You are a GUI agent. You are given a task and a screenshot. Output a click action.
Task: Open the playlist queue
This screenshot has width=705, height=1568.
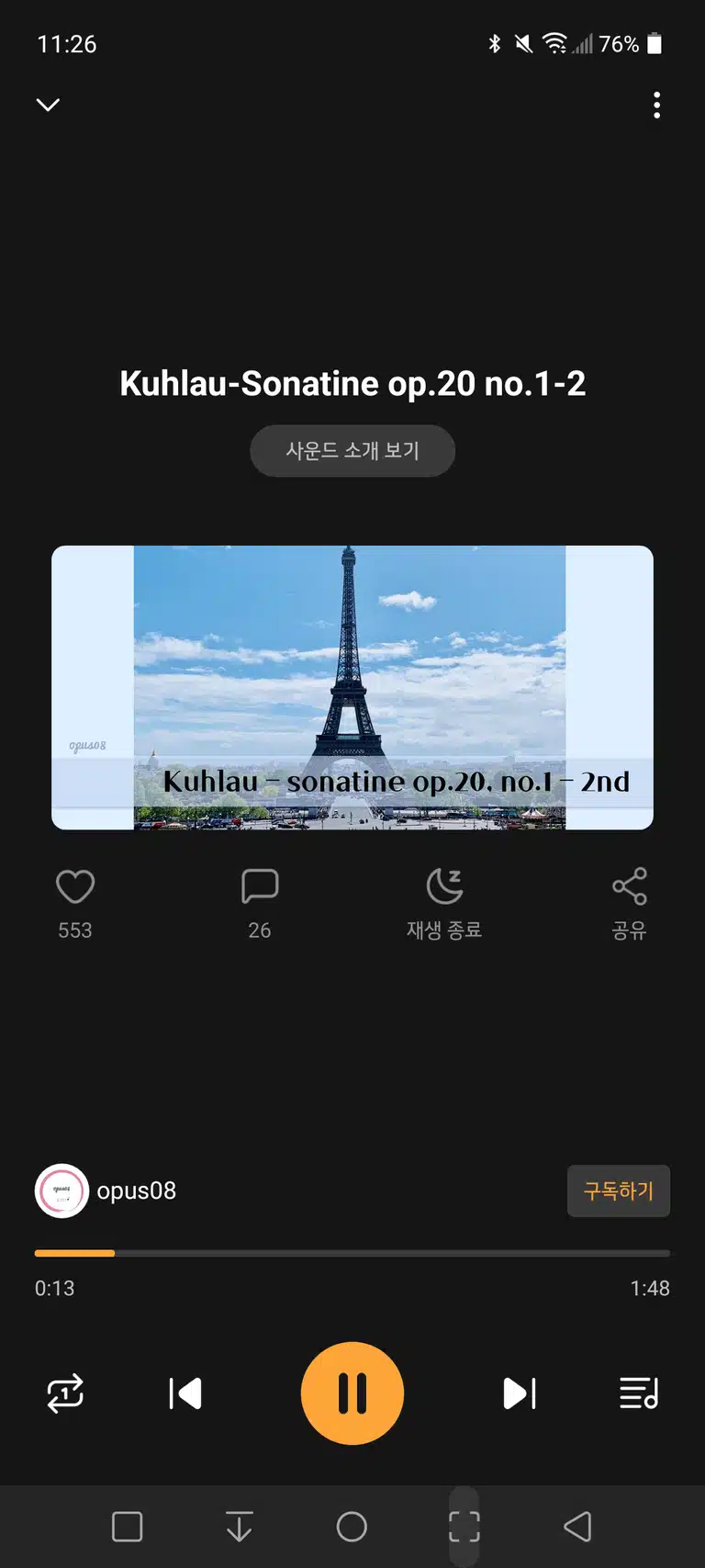639,1393
